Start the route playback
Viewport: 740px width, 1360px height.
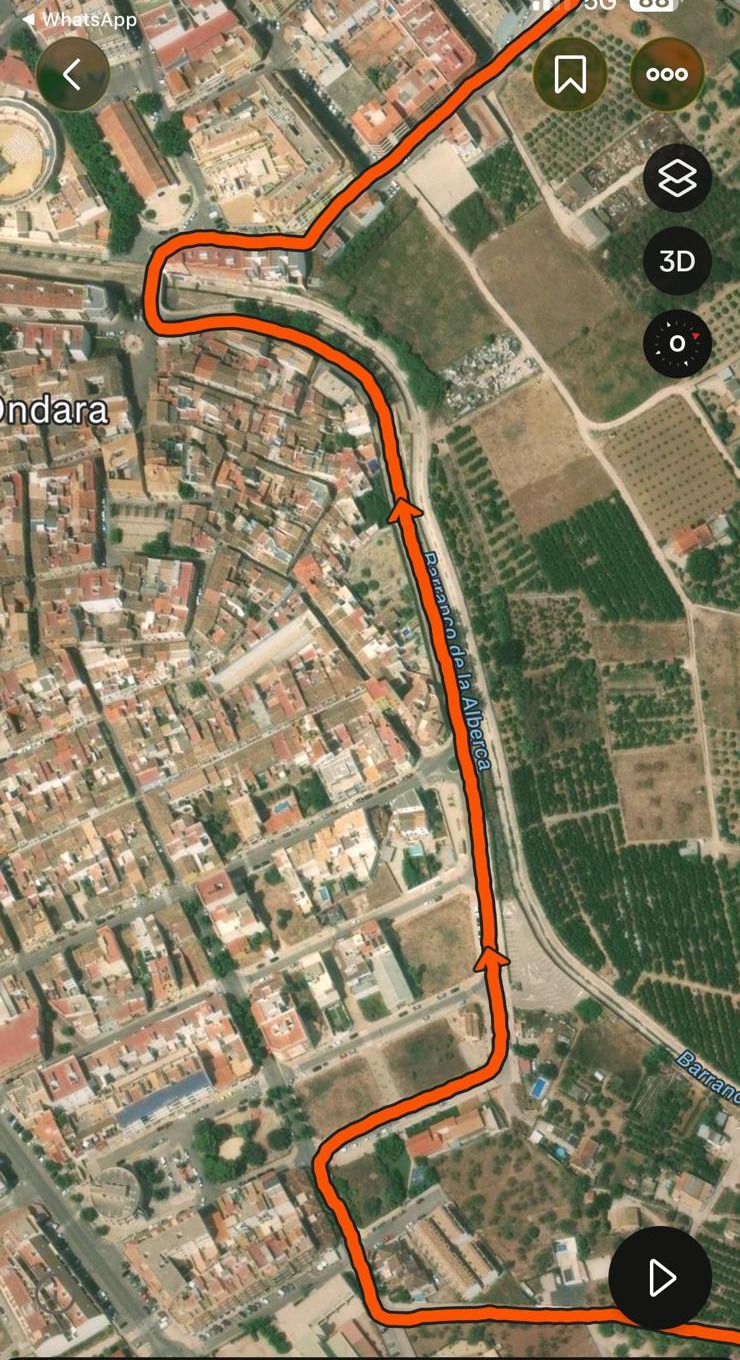tap(660, 1277)
